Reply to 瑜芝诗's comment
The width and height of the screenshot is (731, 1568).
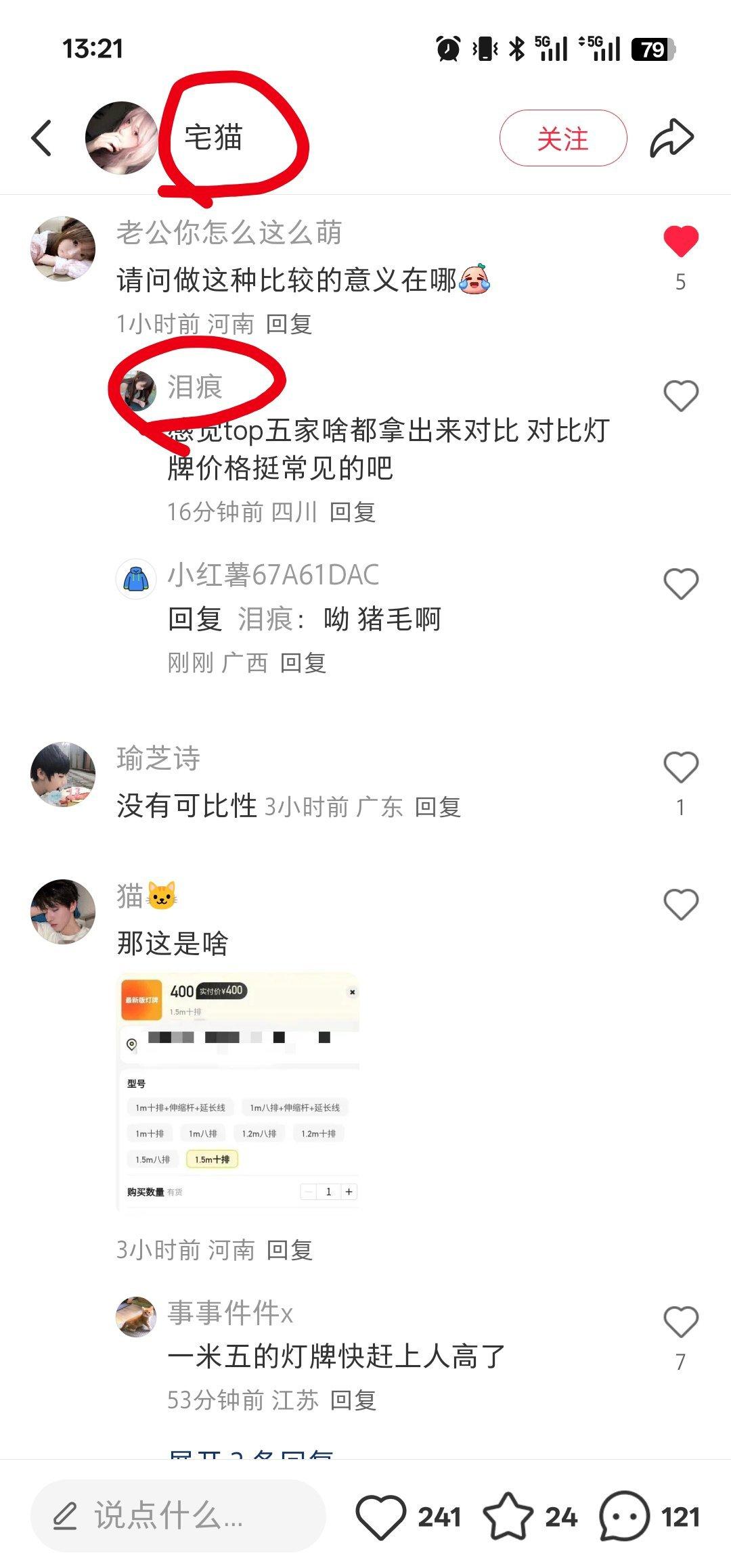point(438,806)
